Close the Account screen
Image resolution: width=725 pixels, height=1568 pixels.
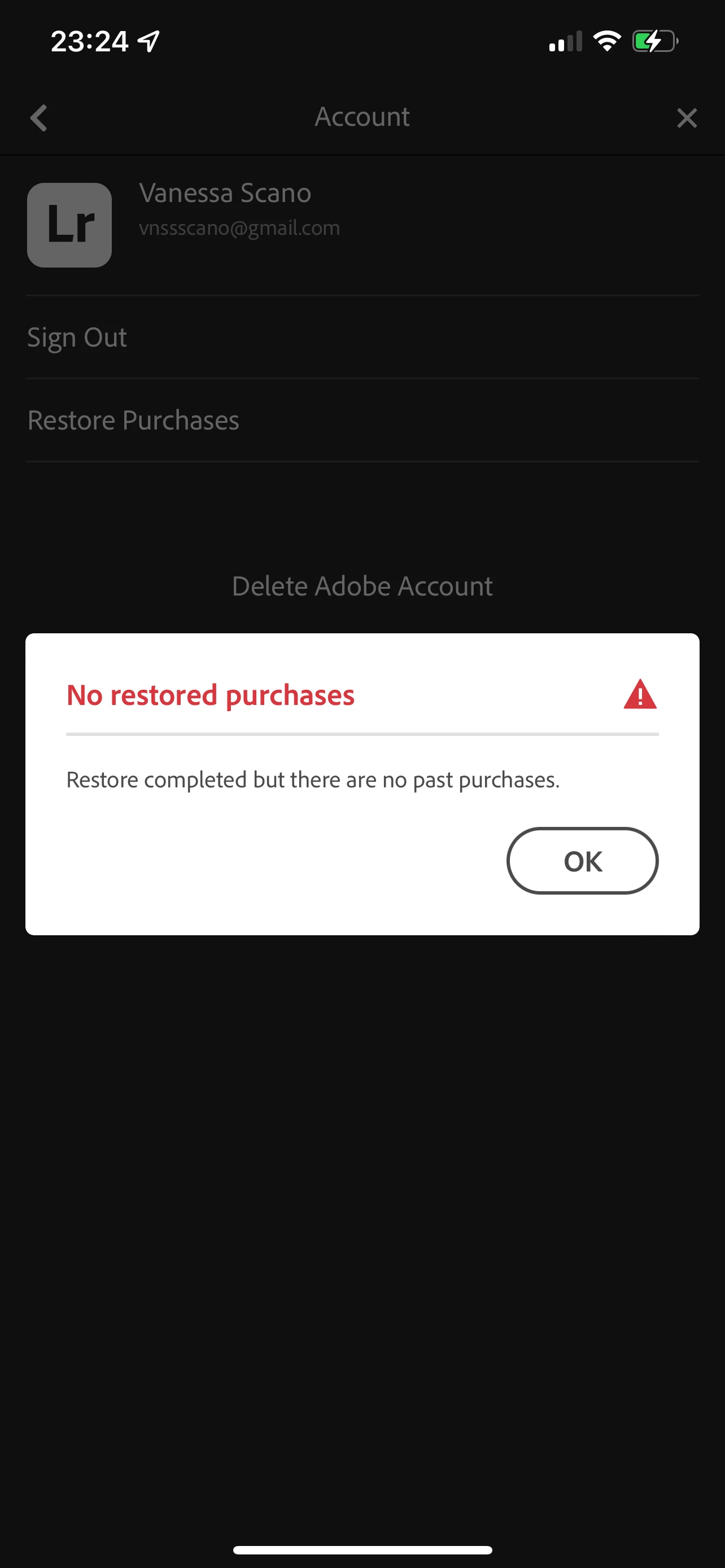click(686, 117)
